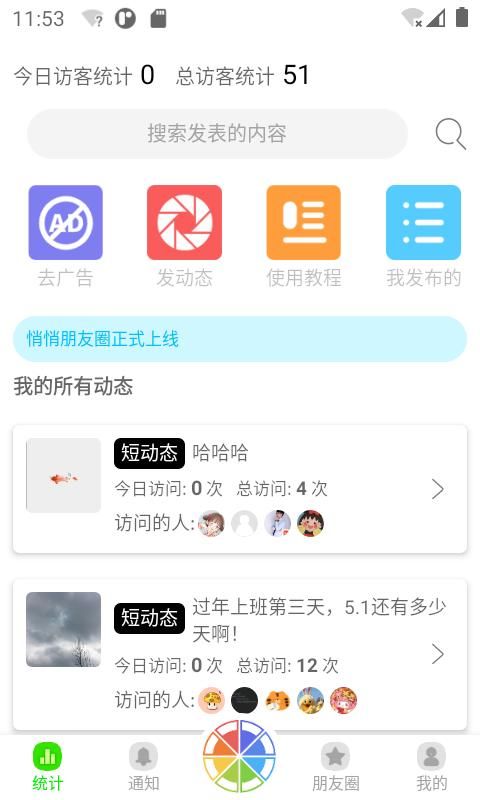480x800 pixels.
Task: Tap the colorful wheel center button
Action: coord(239,756)
